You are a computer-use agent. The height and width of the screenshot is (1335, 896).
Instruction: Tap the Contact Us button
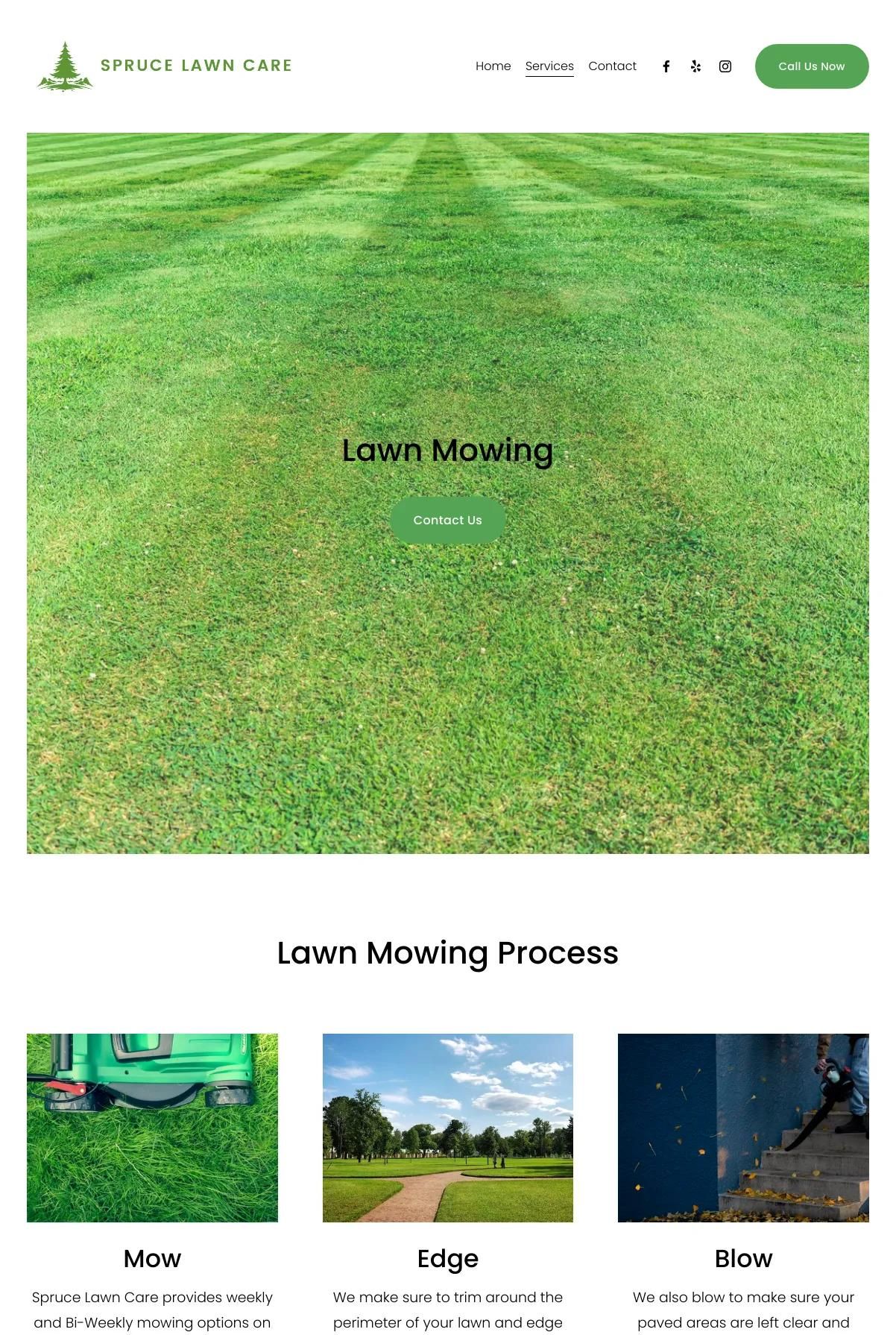447,520
